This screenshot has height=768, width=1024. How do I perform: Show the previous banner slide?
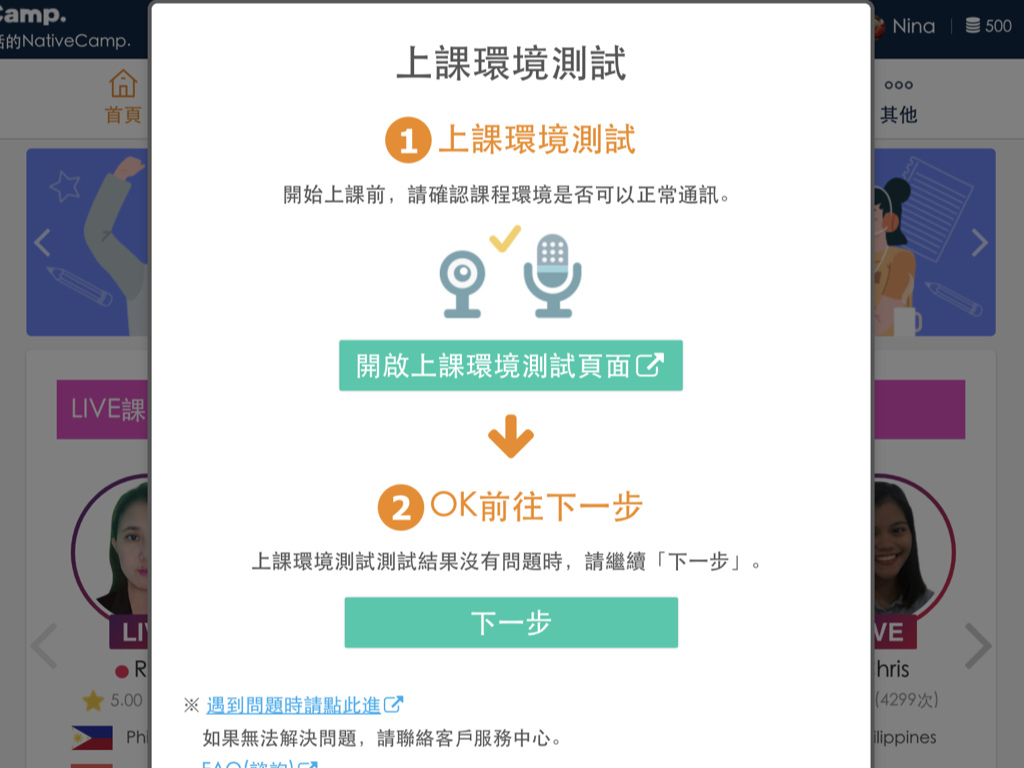[x=42, y=243]
